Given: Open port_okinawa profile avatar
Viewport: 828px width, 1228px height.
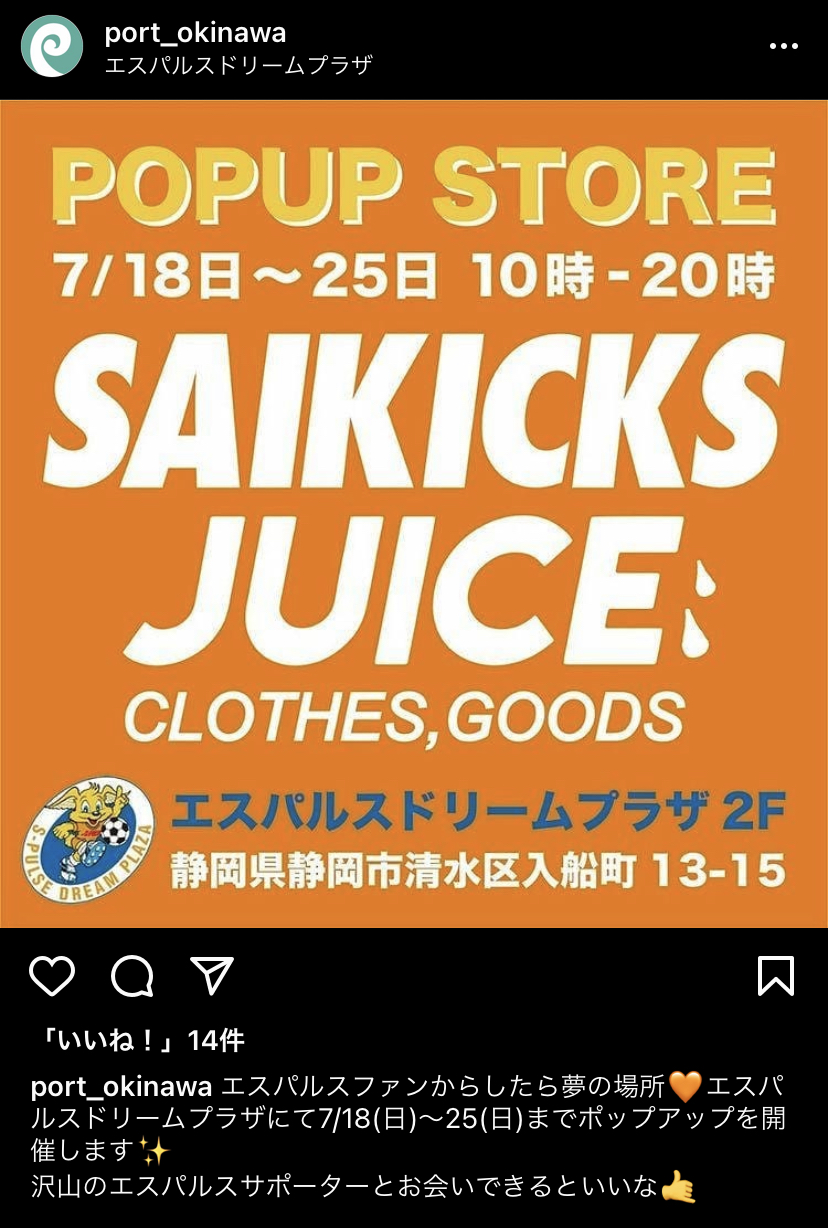Looking at the screenshot, I should tap(52, 47).
